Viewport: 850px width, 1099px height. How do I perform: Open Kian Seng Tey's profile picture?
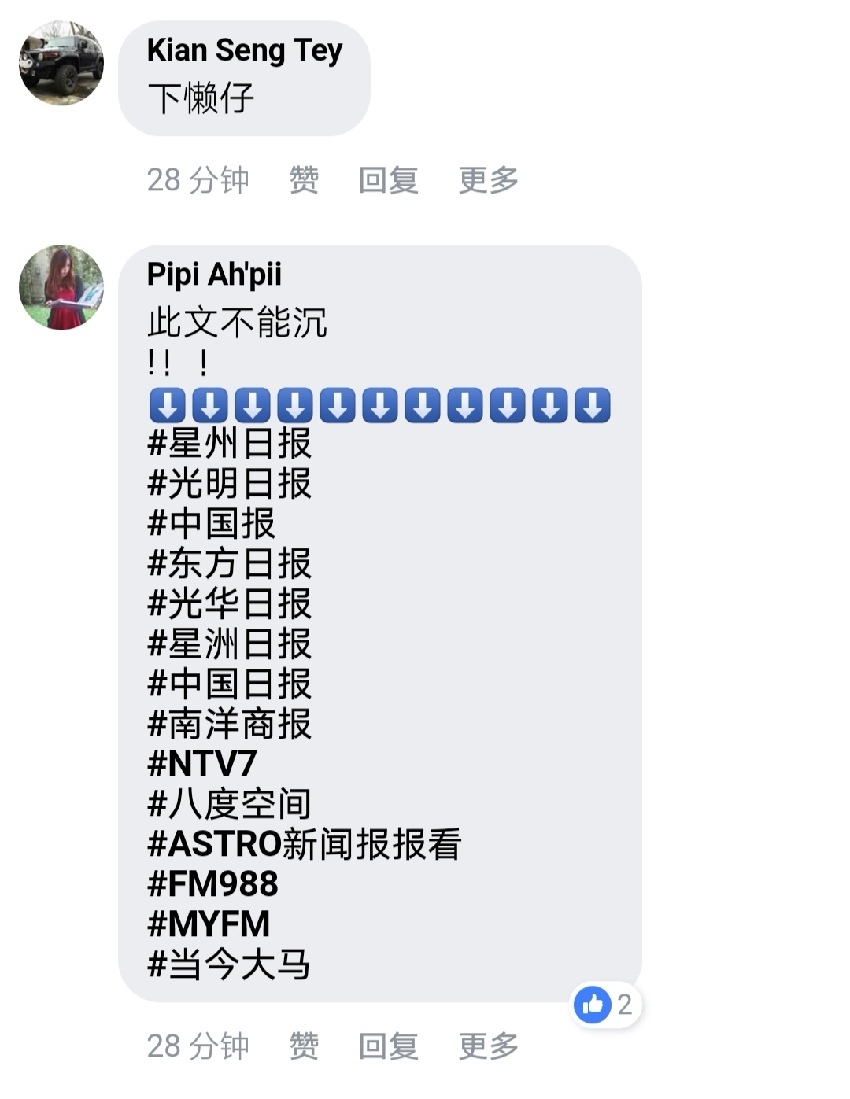click(61, 63)
